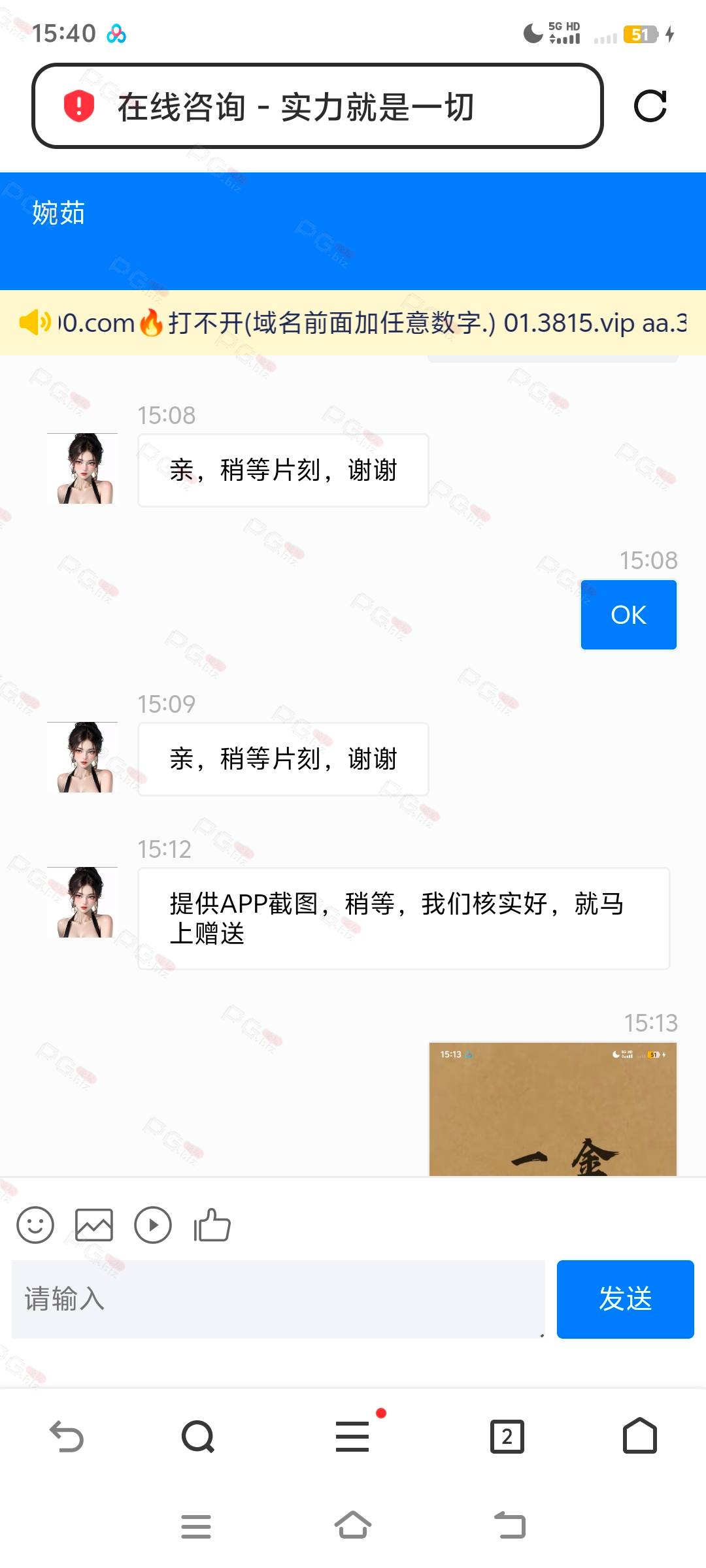View the 2 open tabs
The width and height of the screenshot is (706, 1568).
pyautogui.click(x=507, y=1437)
